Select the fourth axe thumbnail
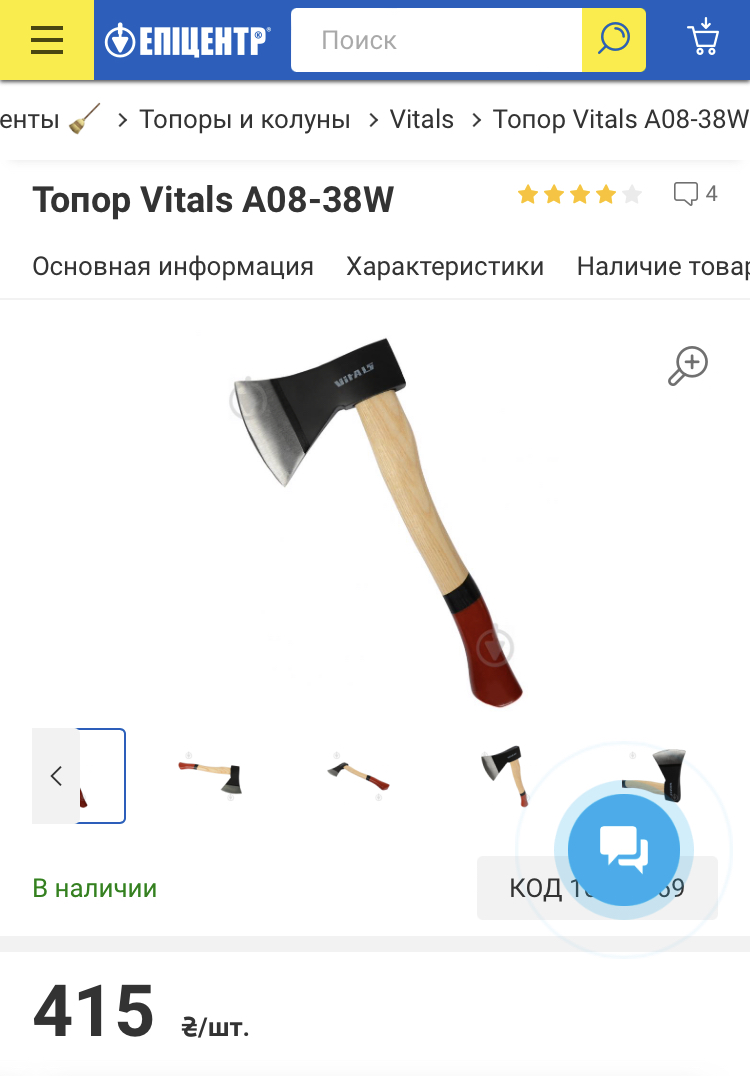750x1076 pixels. [x=504, y=775]
